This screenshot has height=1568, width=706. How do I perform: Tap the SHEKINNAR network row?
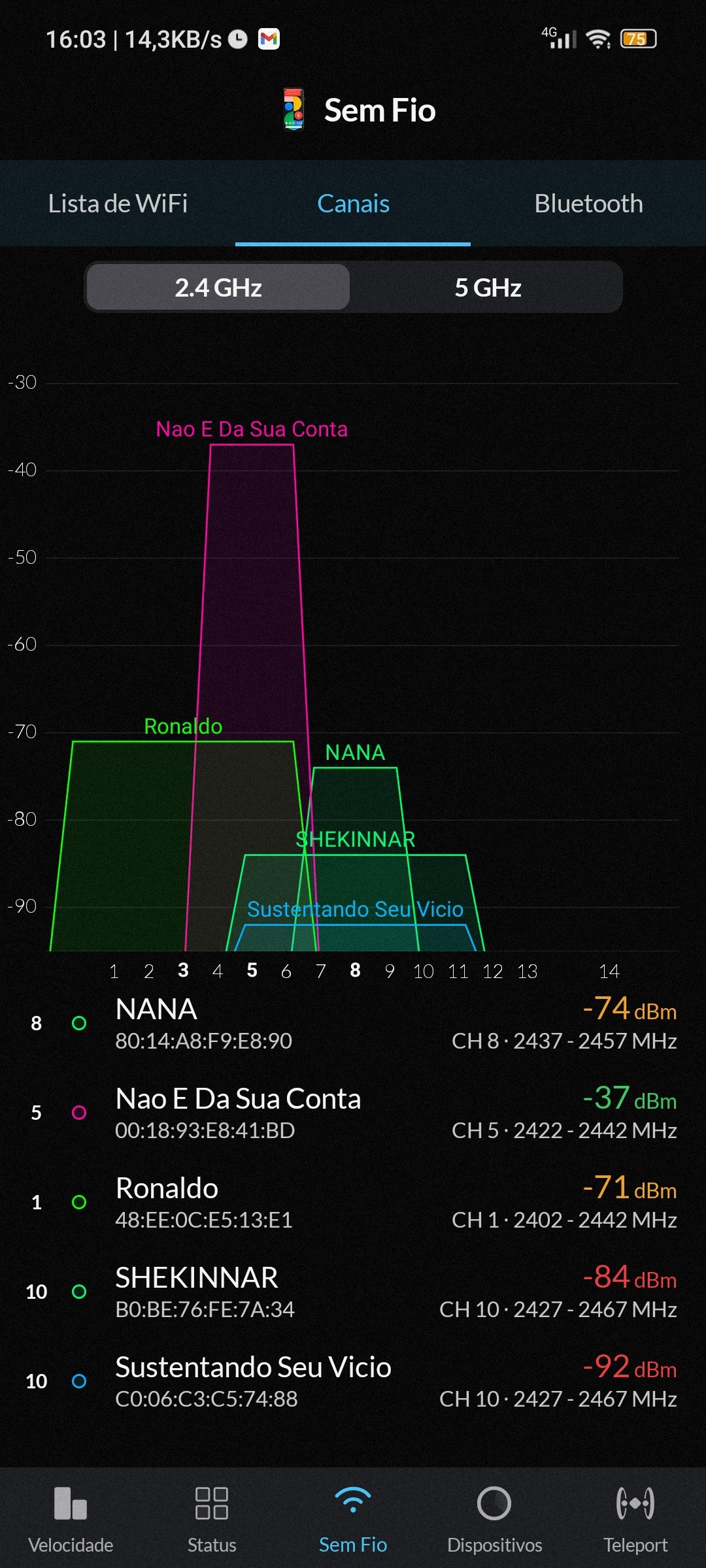[353, 1292]
